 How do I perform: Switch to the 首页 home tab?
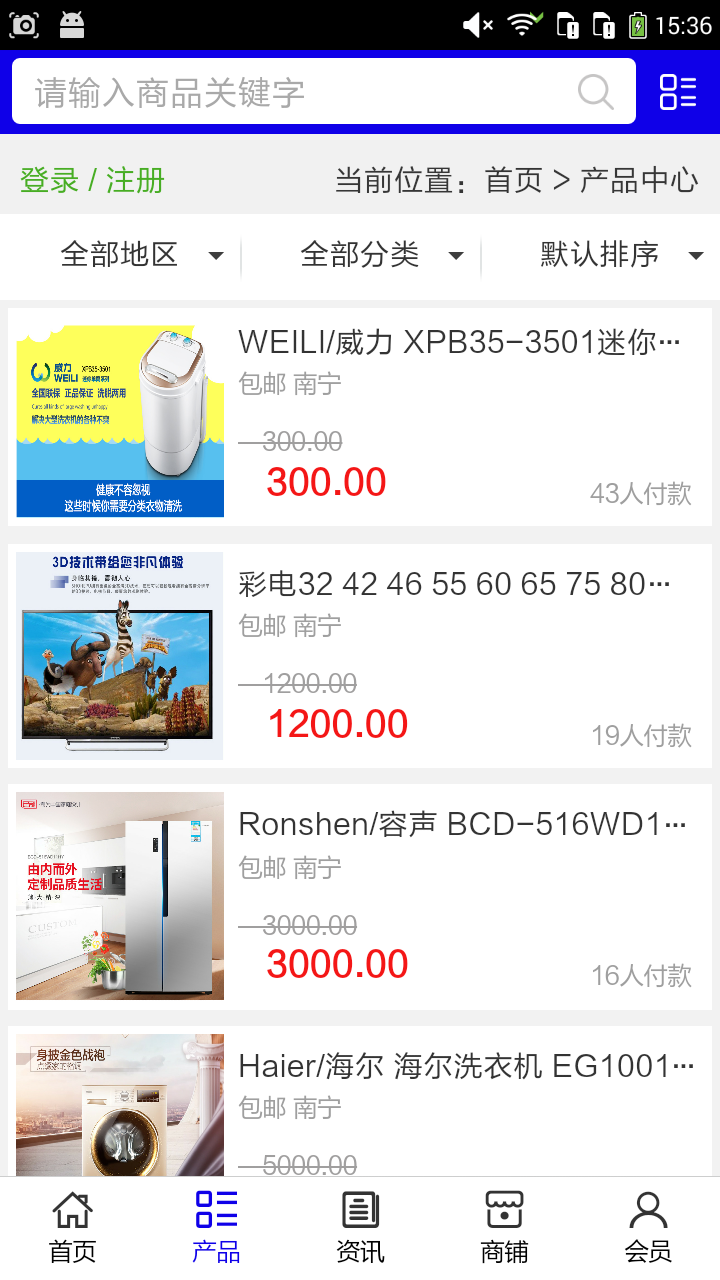click(x=72, y=1228)
